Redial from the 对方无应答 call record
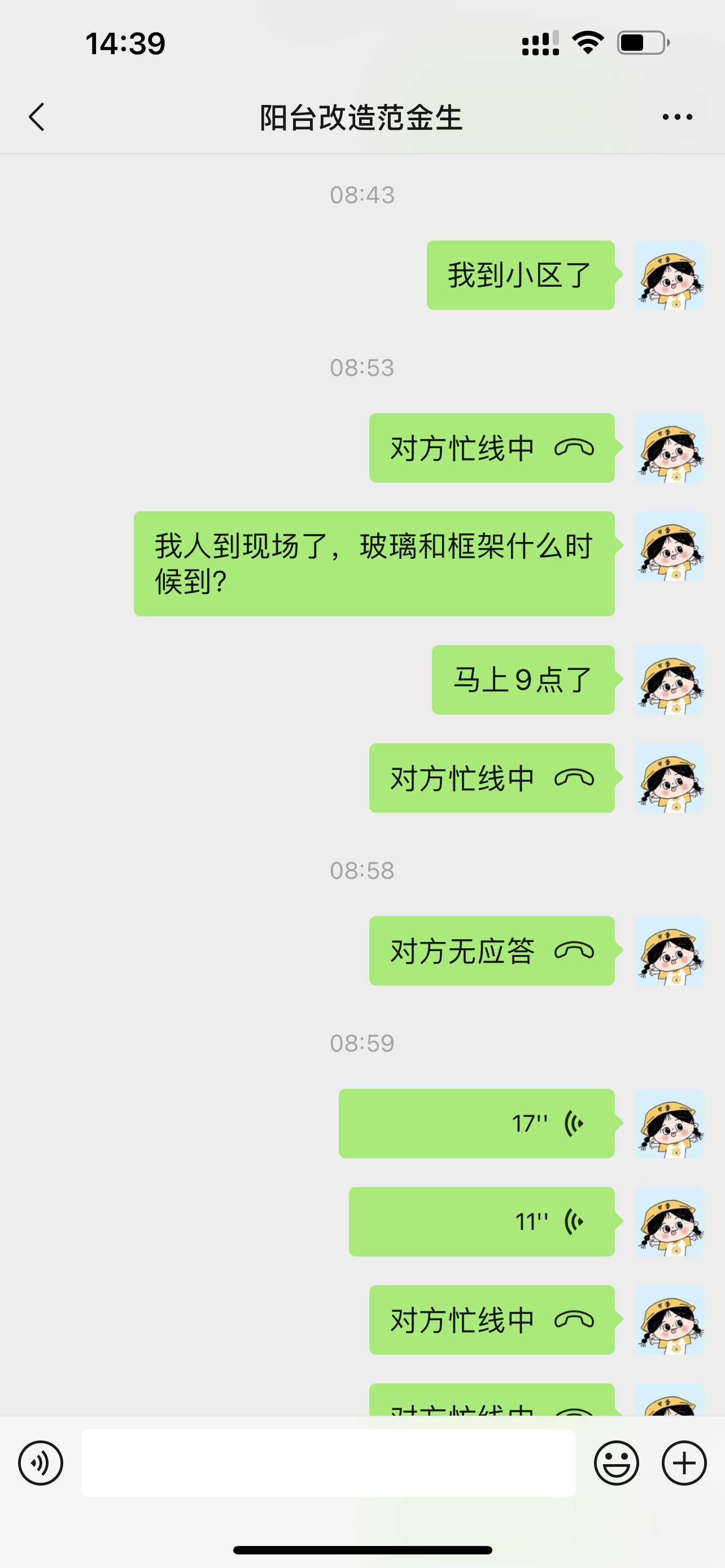Image resolution: width=725 pixels, height=1568 pixels. tap(491, 951)
